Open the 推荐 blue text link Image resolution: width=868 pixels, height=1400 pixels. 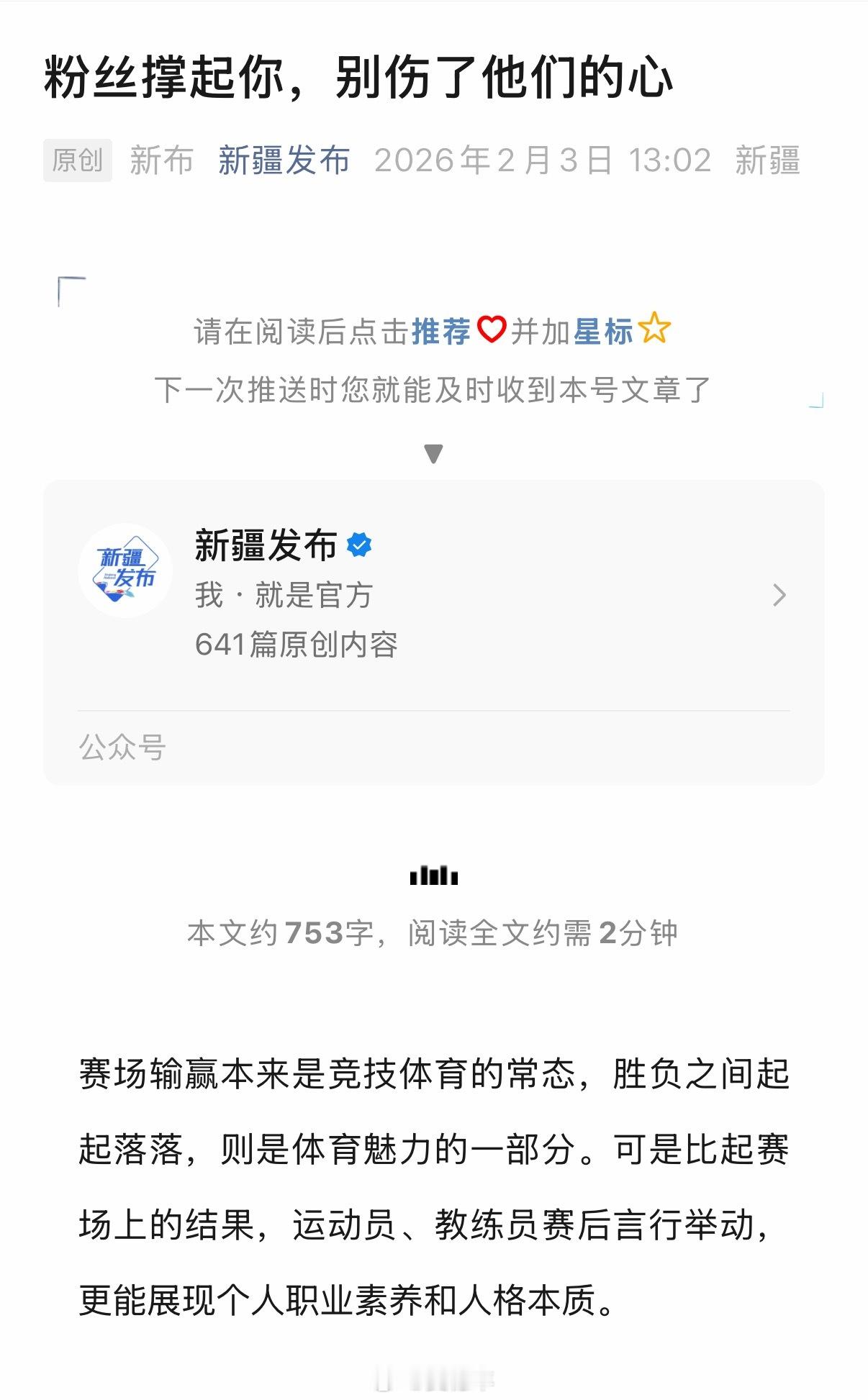point(443,331)
